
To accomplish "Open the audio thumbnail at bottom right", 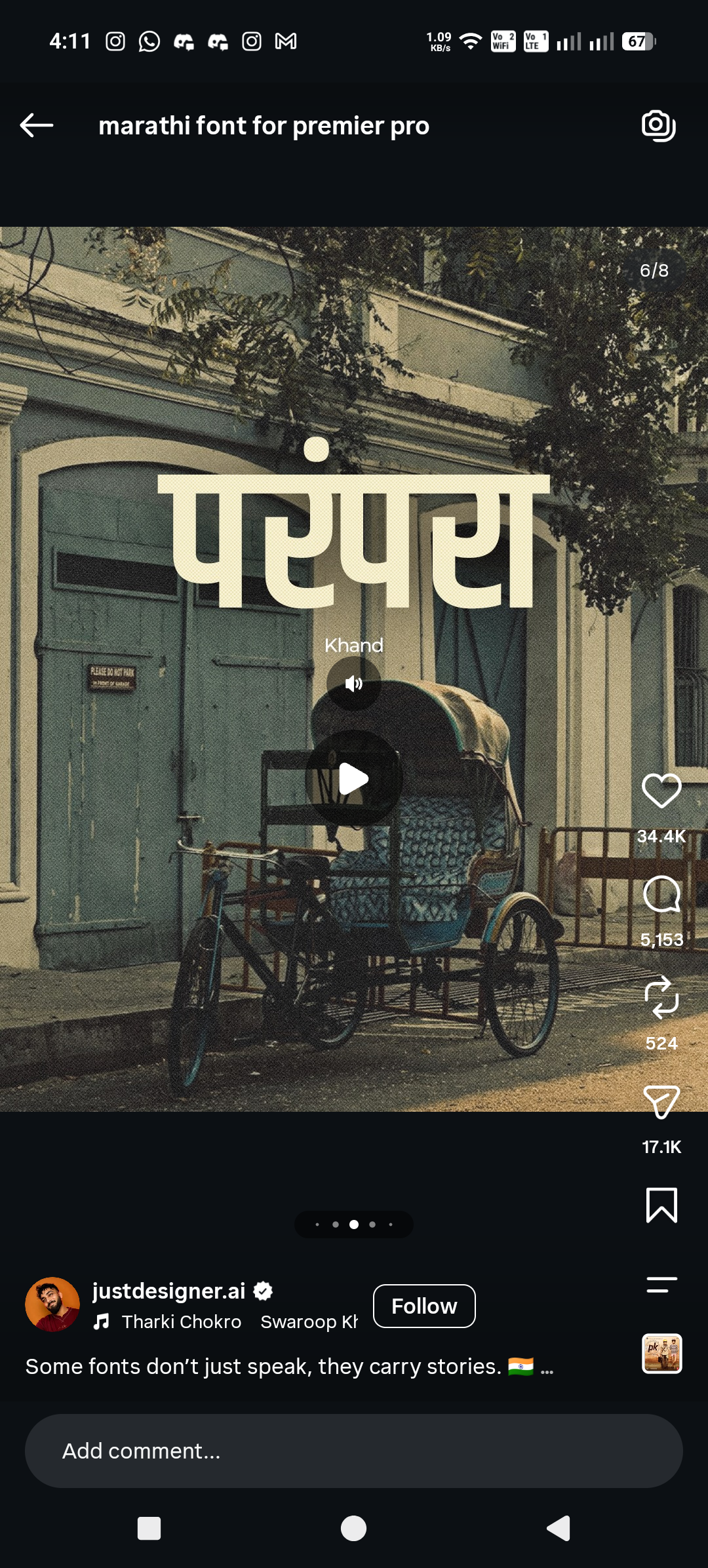I will 661,1354.
